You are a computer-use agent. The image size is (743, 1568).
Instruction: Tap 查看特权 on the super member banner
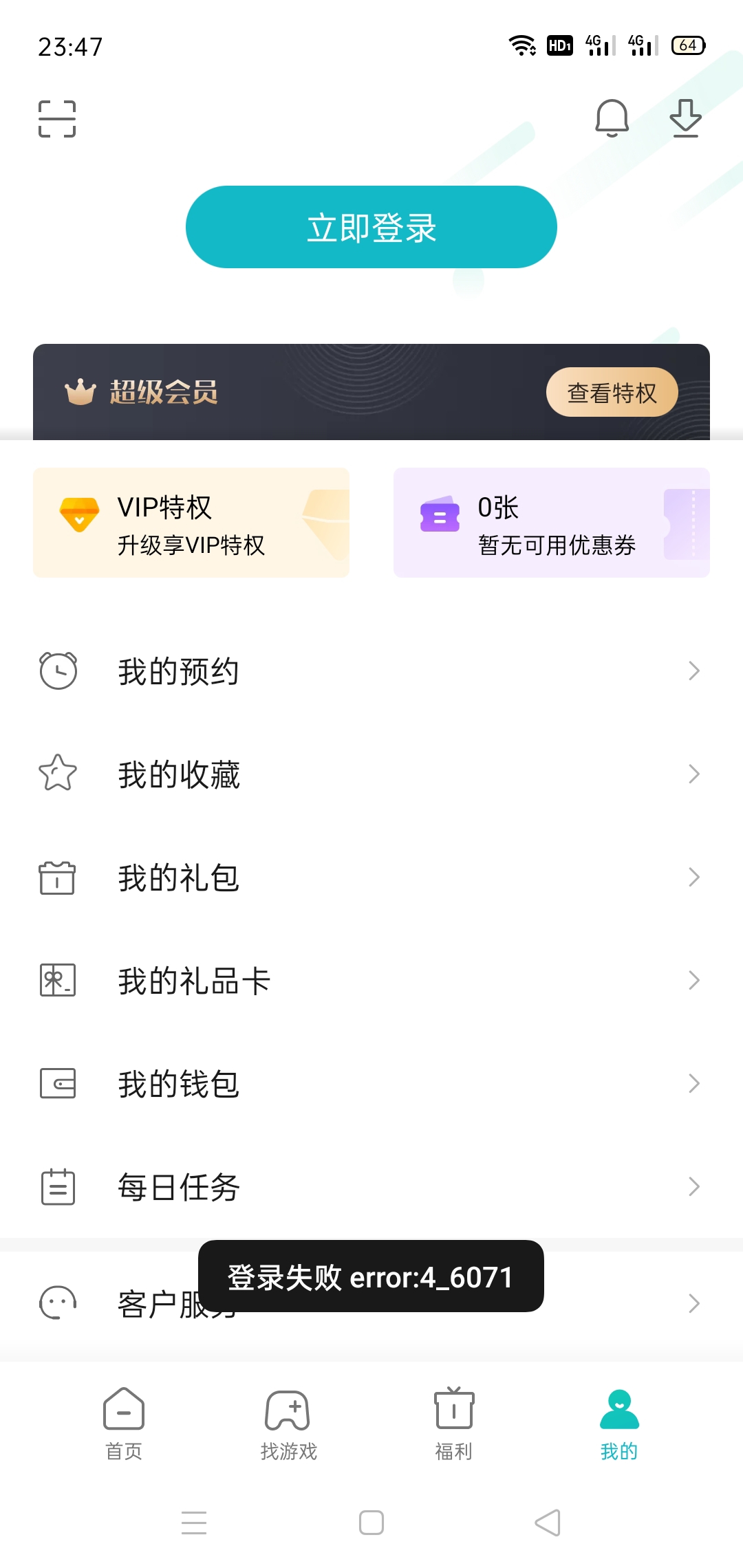(x=612, y=393)
